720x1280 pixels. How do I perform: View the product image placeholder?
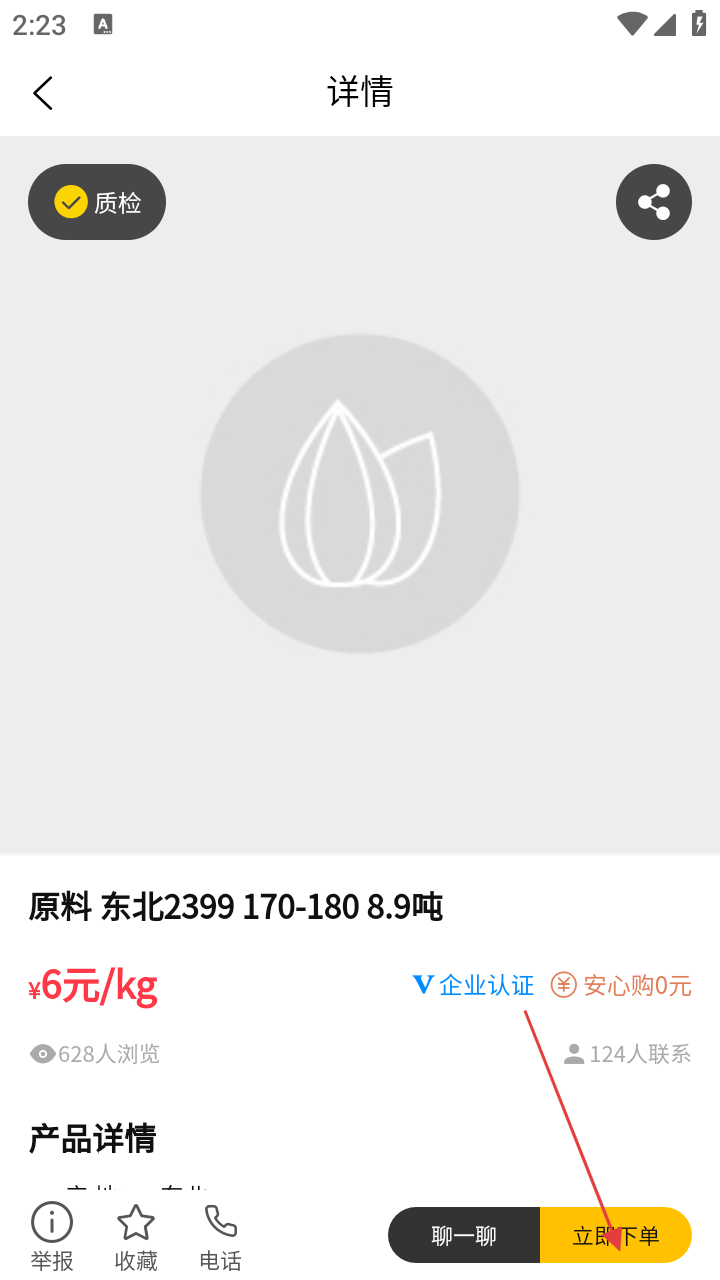tap(360, 494)
